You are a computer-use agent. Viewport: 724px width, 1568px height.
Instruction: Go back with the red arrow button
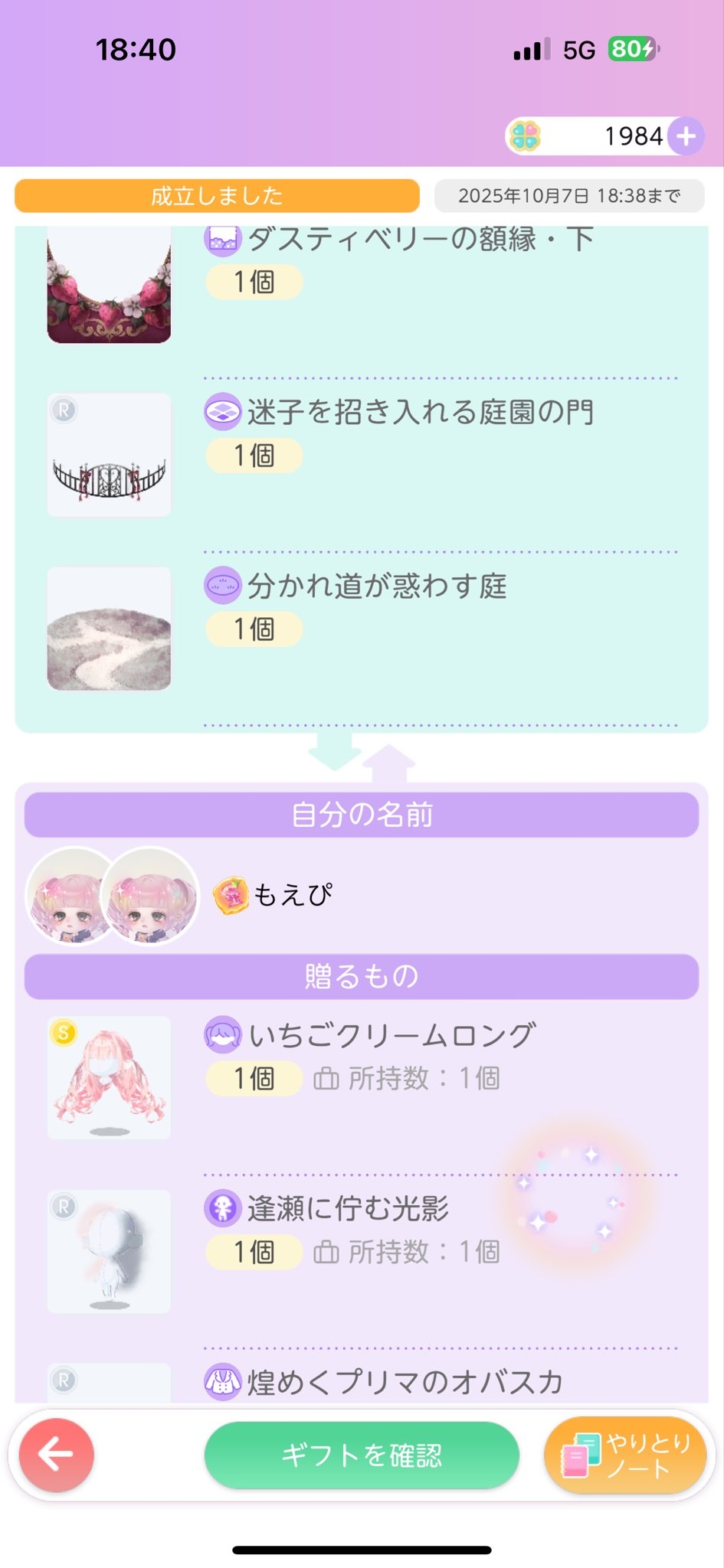(57, 1455)
